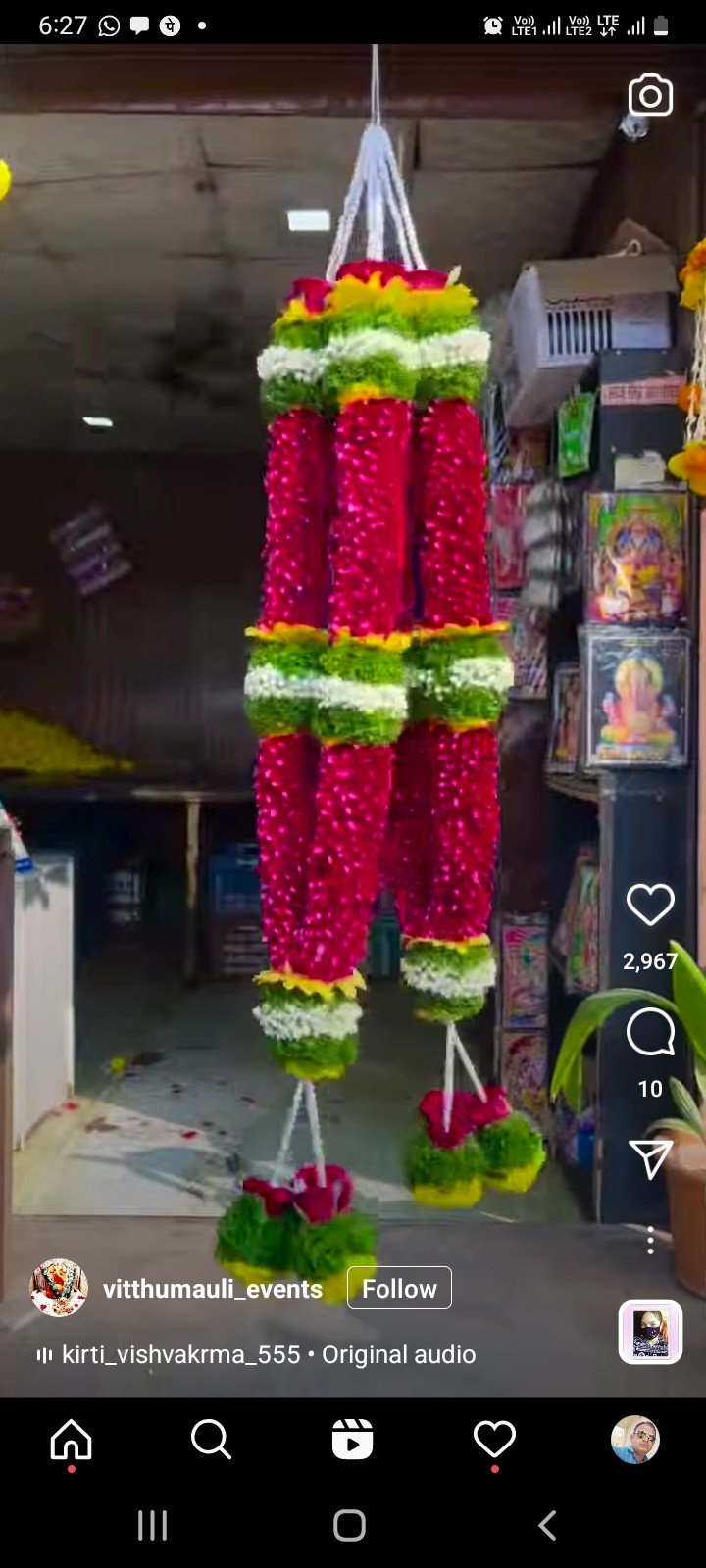
Task: Open the three-dot more options menu
Action: click(650, 1240)
